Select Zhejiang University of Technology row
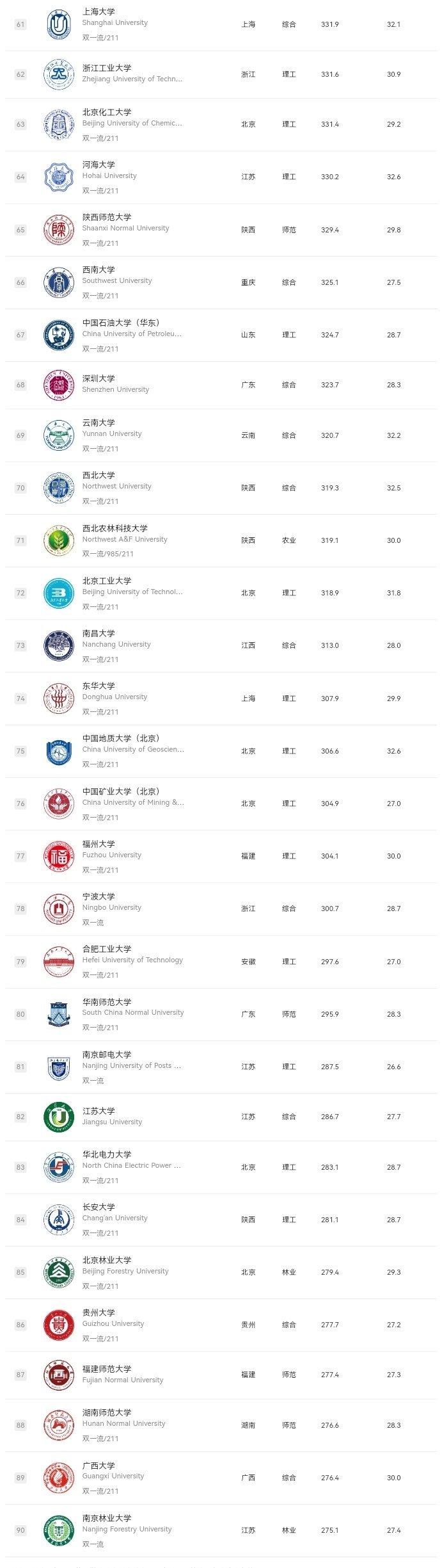442x1568 pixels. [x=107, y=69]
